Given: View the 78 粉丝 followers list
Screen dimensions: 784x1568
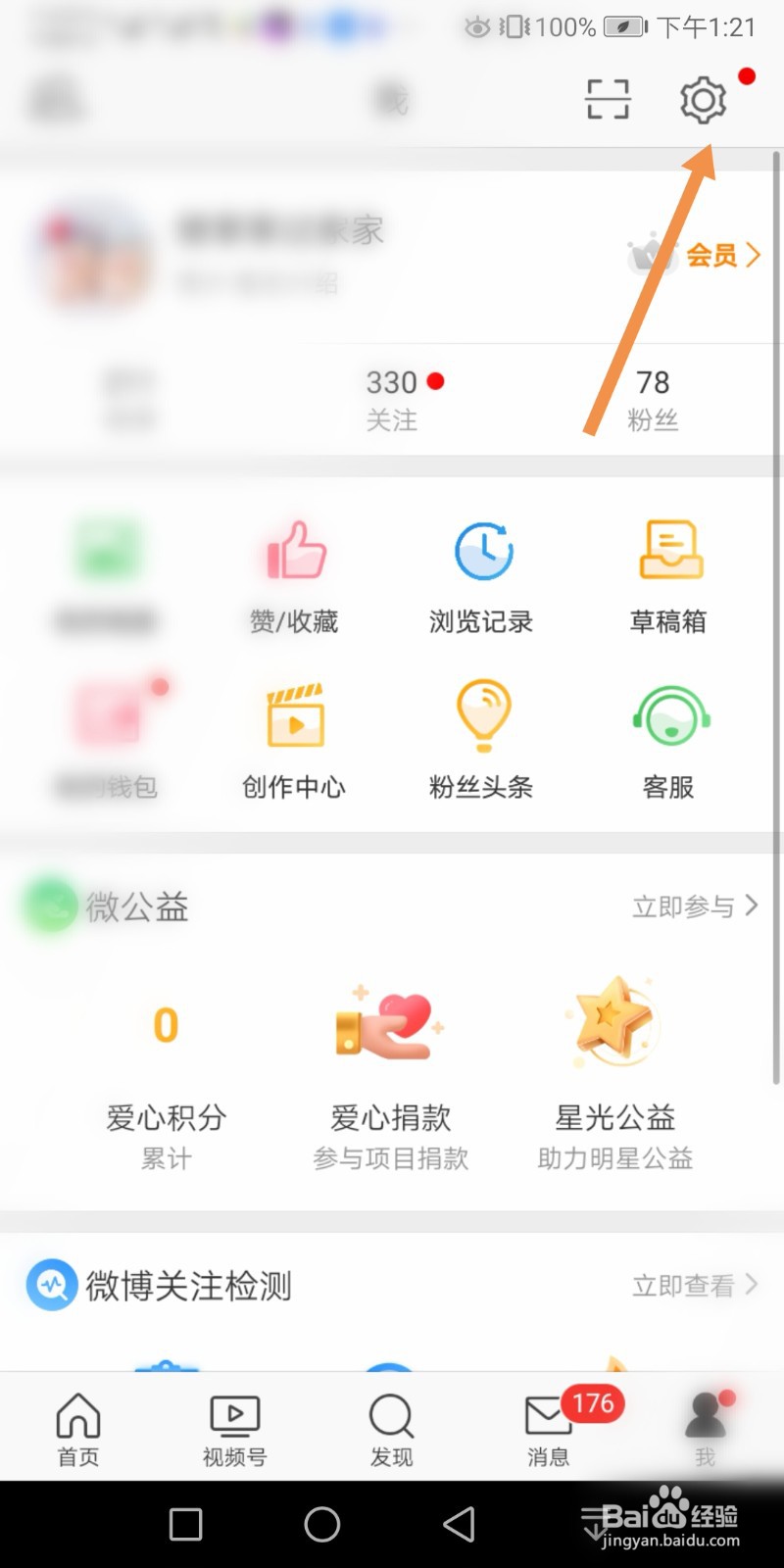Looking at the screenshot, I should pos(653,400).
